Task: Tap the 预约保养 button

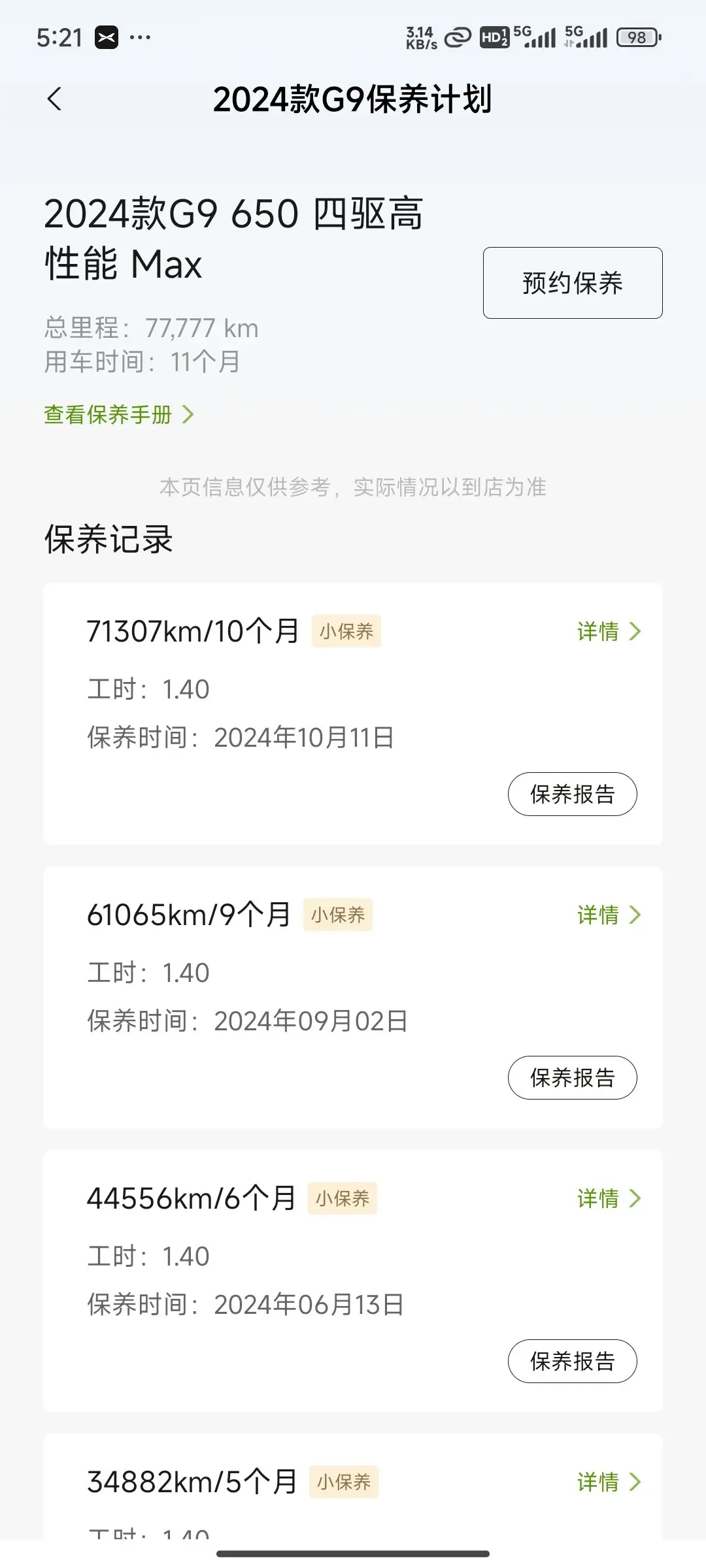Action: point(573,283)
